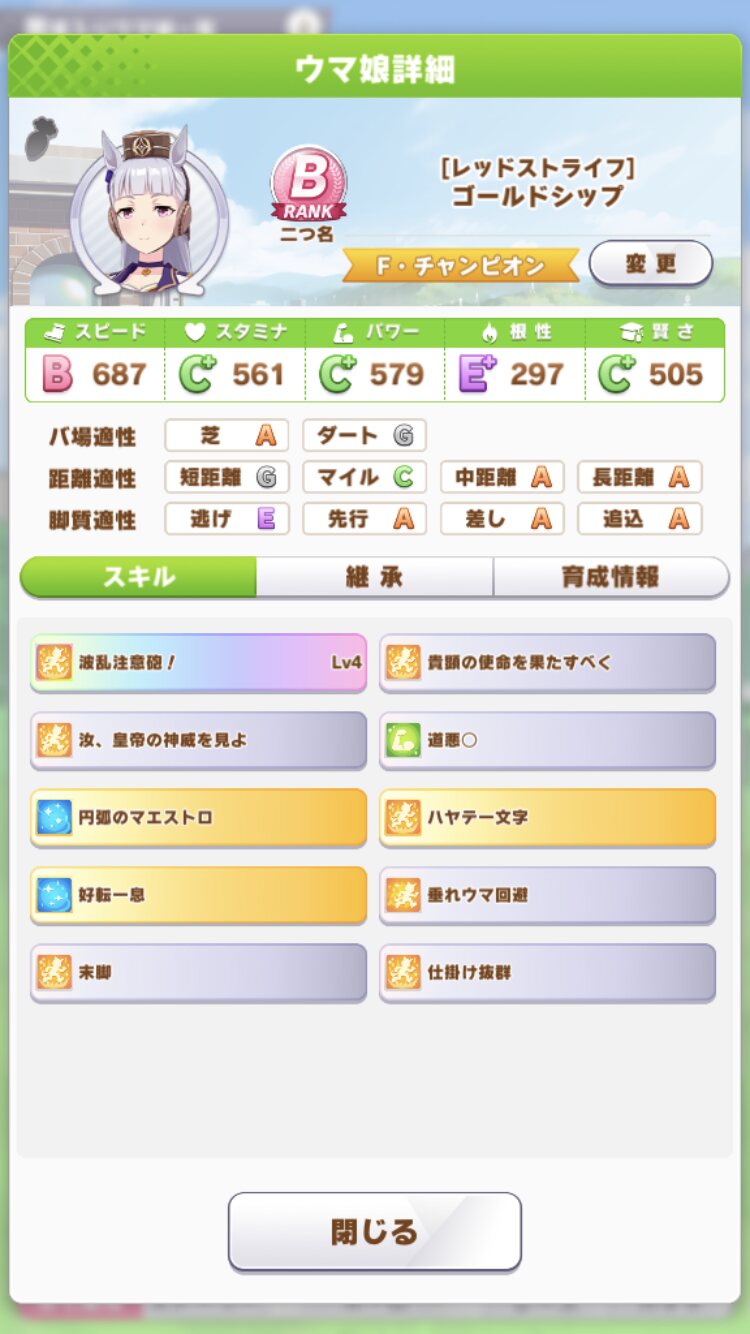Open the 末脚 skill
Screen dimensions: 750x1334
198,972
